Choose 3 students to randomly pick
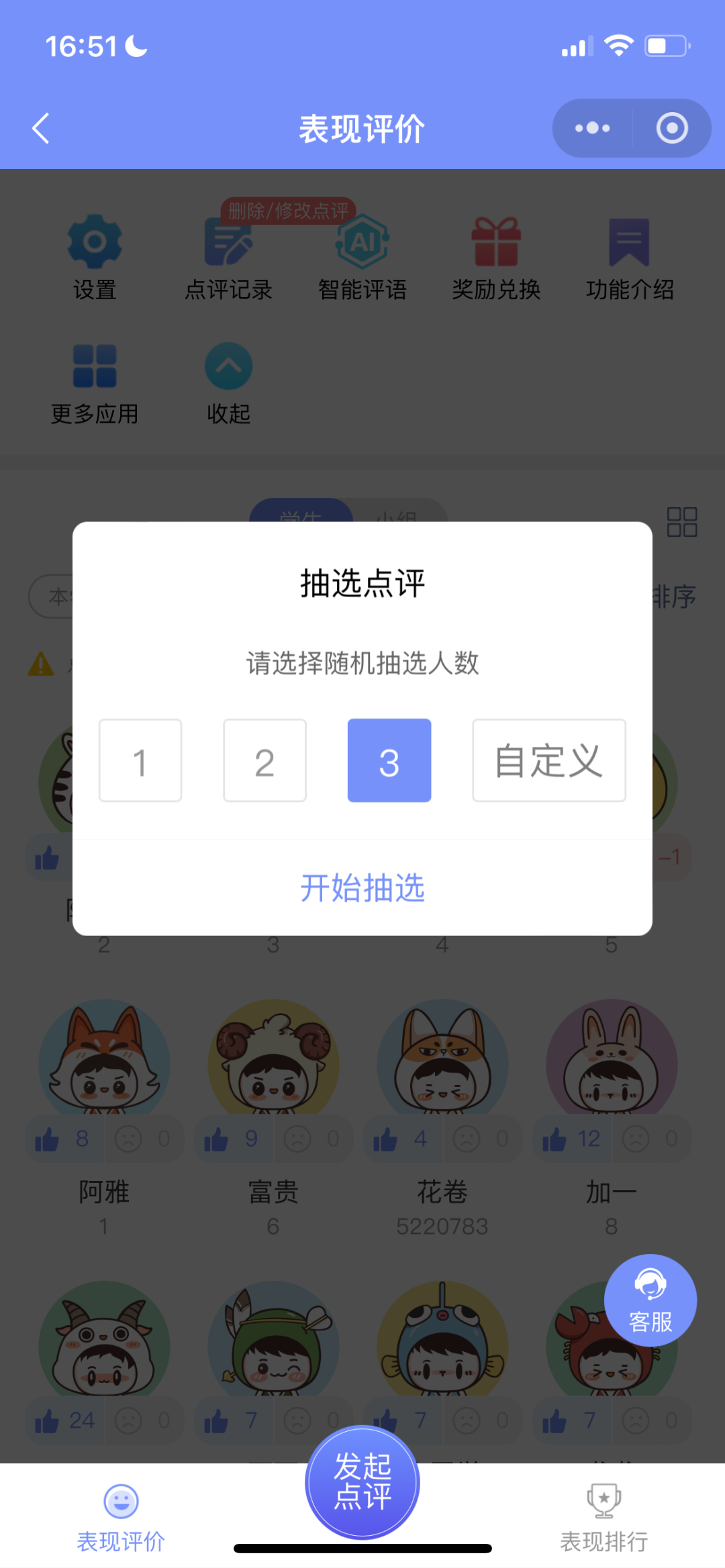This screenshot has width=725, height=1568. pos(389,760)
